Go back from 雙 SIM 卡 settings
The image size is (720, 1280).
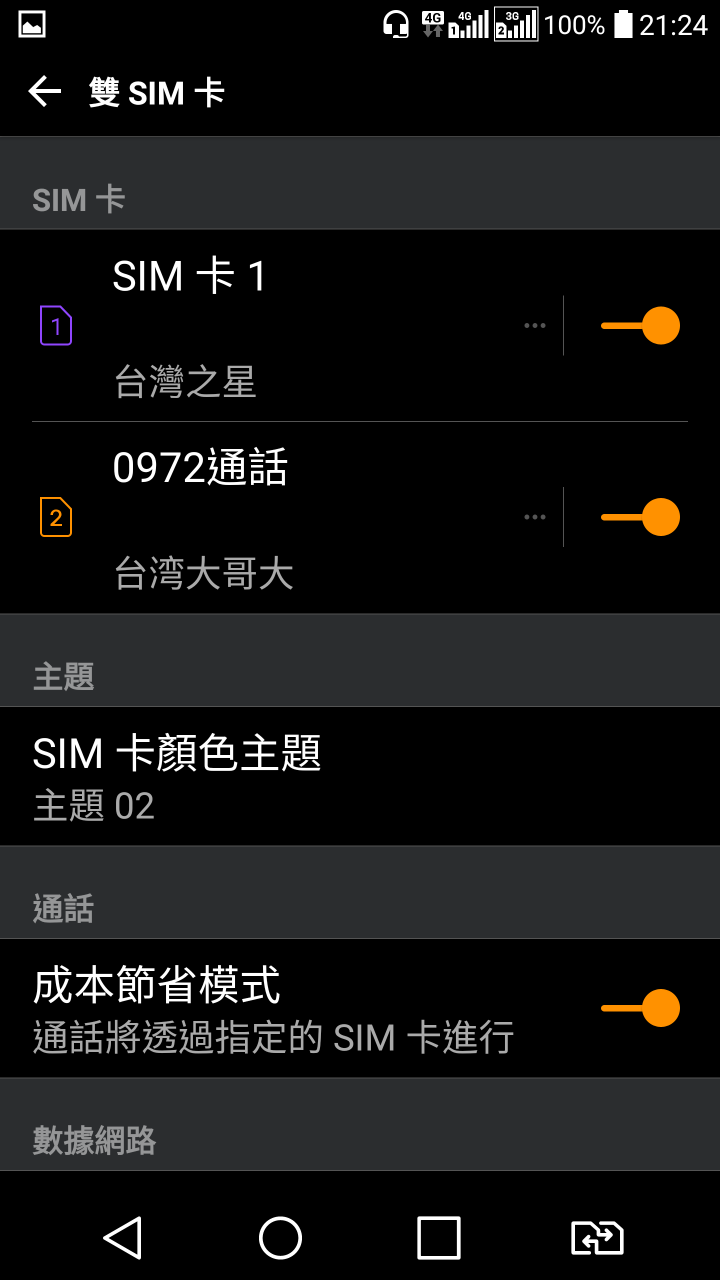pos(45,92)
